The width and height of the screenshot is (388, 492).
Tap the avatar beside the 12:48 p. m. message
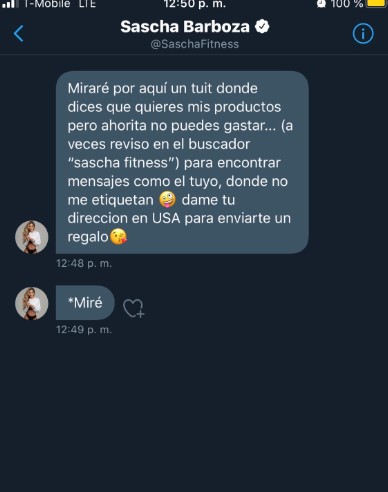tap(32, 237)
